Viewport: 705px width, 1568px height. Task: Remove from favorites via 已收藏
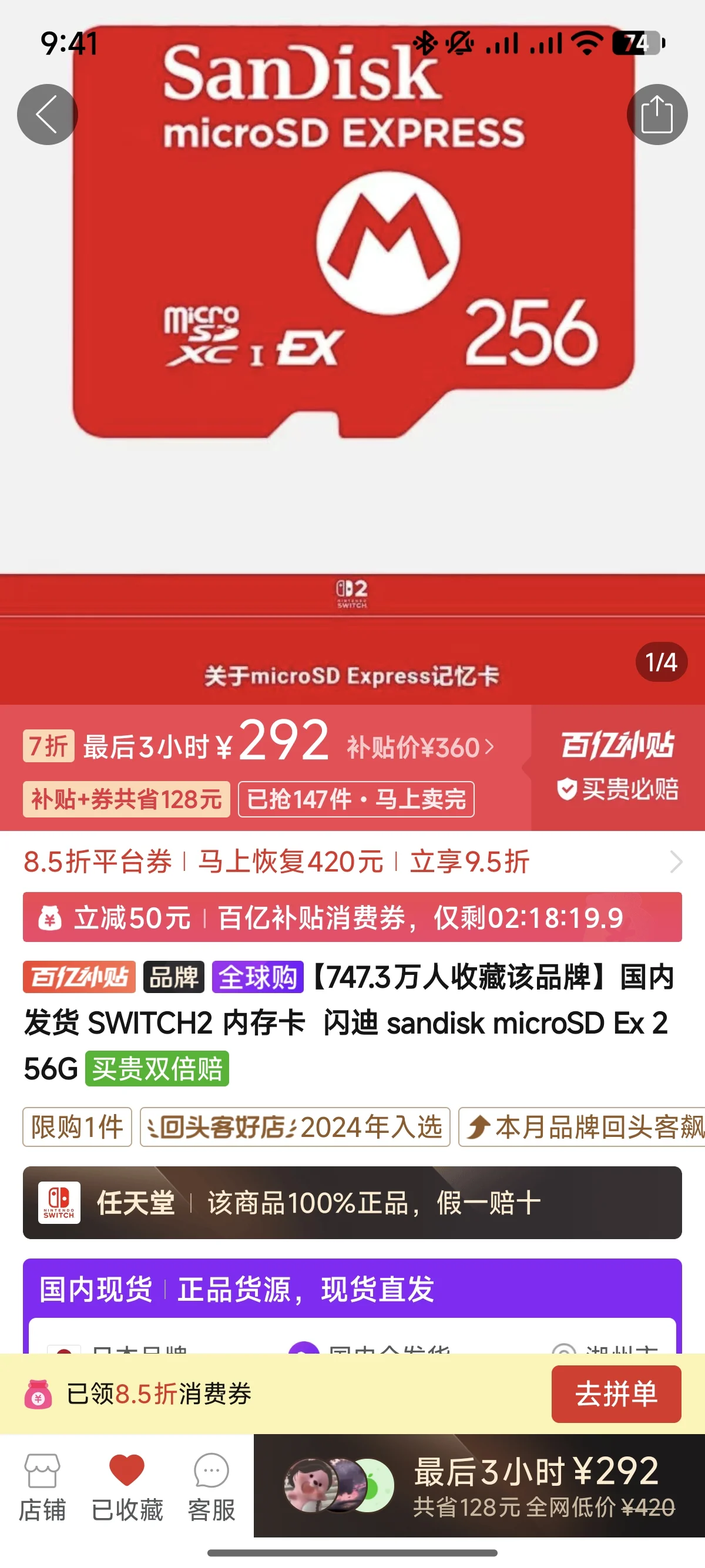click(127, 1487)
